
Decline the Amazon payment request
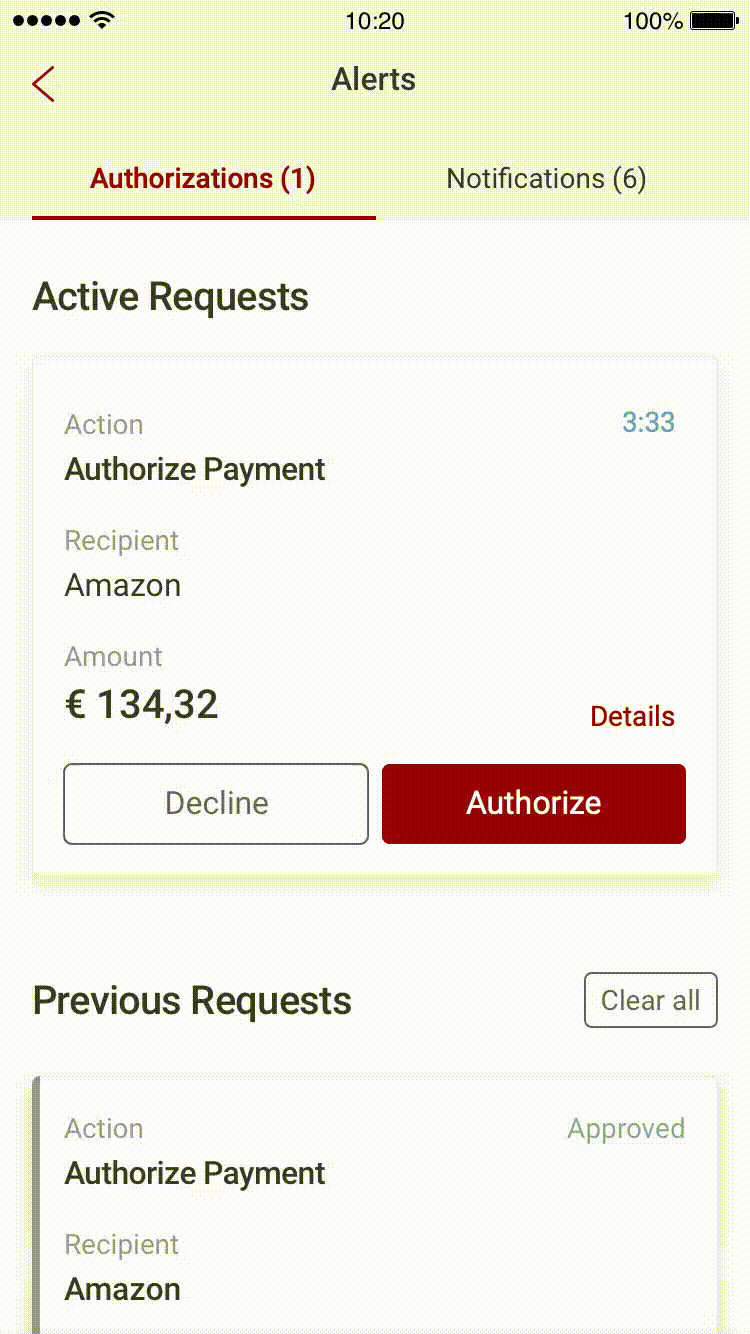pos(216,804)
